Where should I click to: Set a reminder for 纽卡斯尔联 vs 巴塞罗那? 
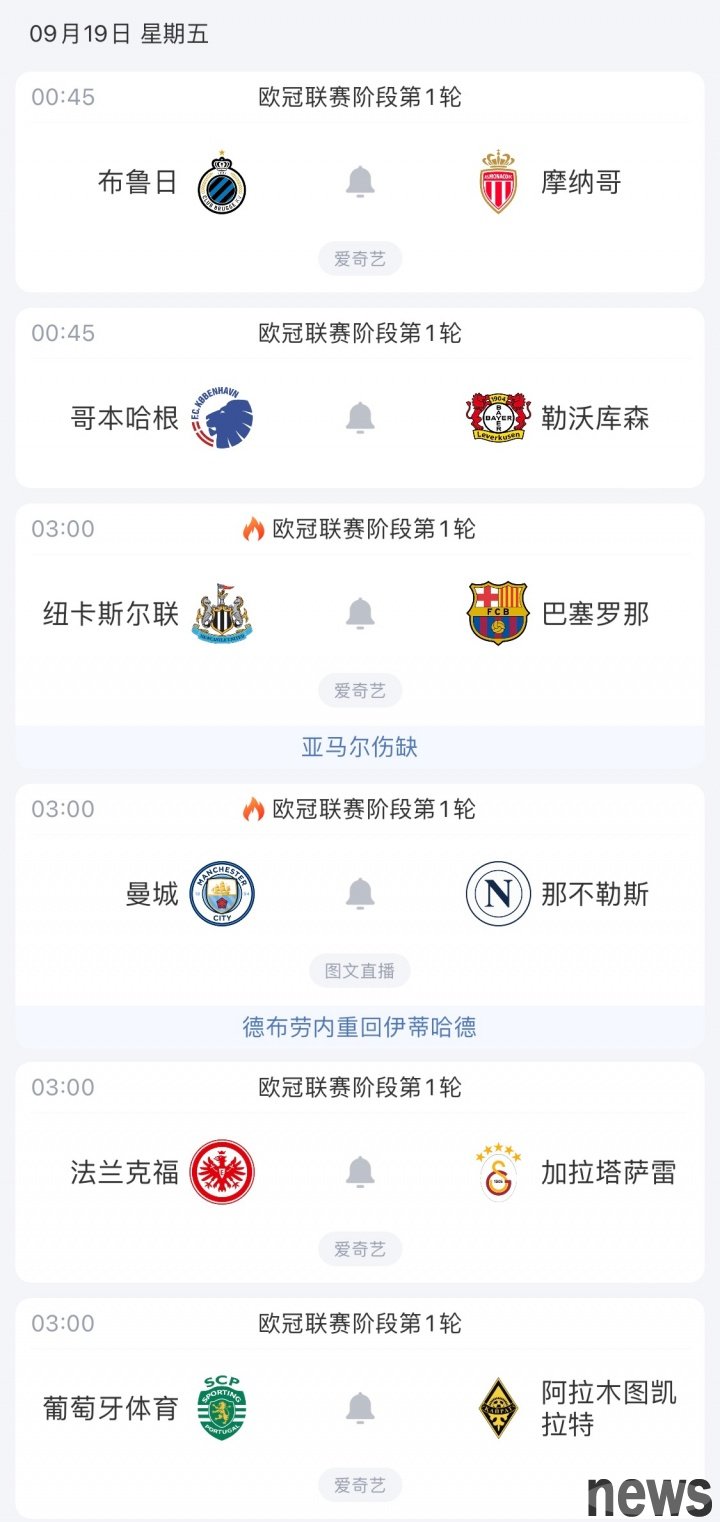(360, 613)
